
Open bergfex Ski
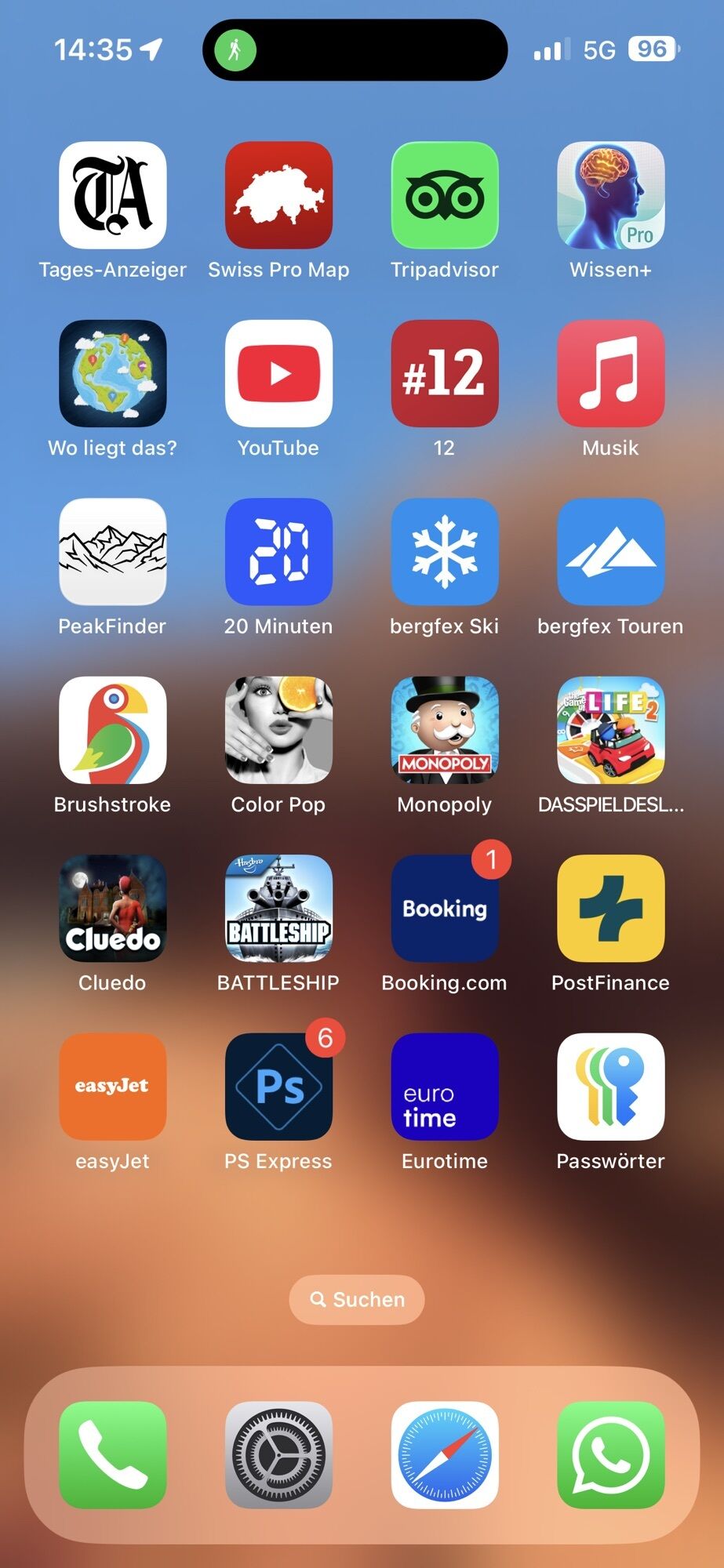(x=445, y=551)
